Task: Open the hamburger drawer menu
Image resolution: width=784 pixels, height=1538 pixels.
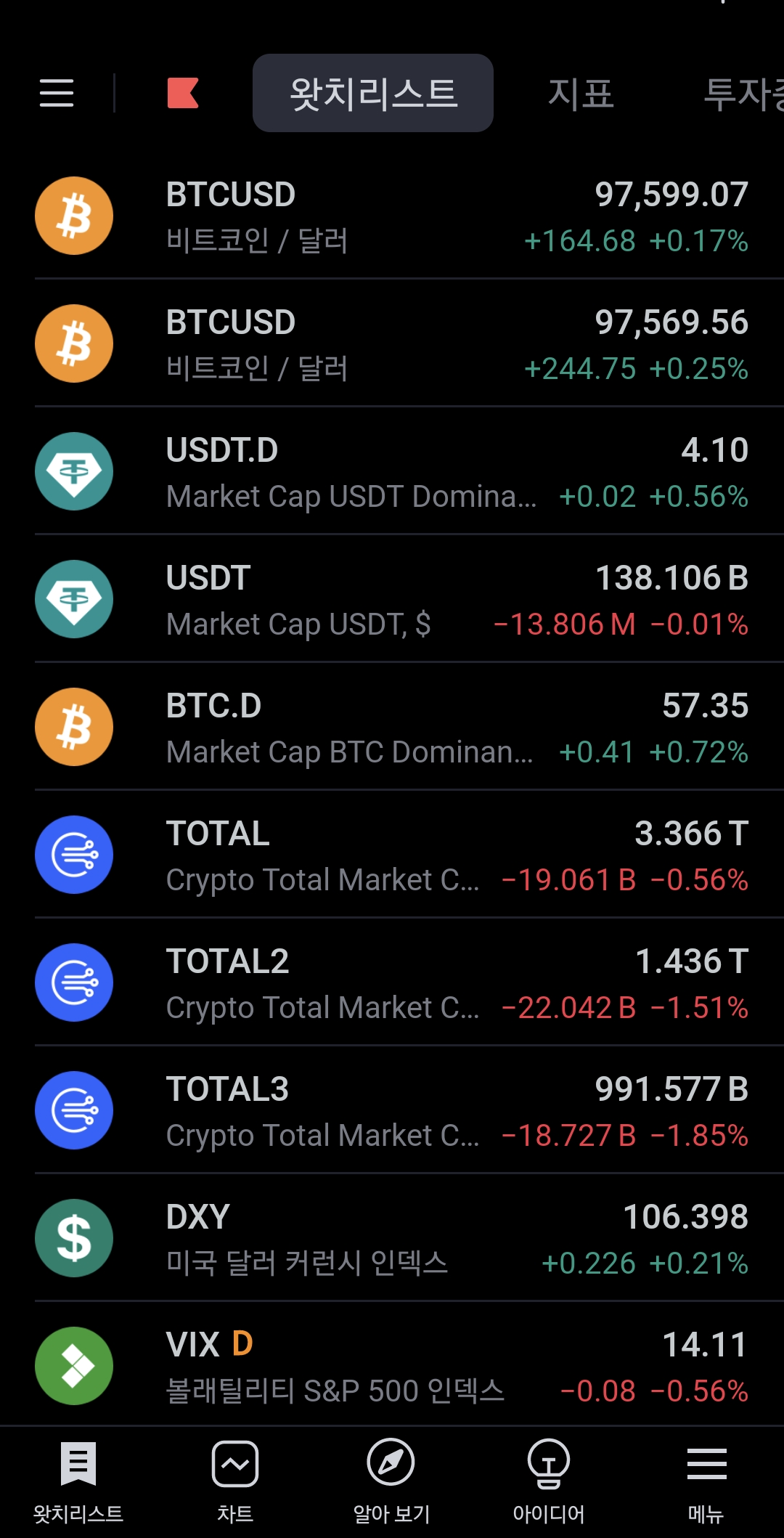Action: point(57,93)
